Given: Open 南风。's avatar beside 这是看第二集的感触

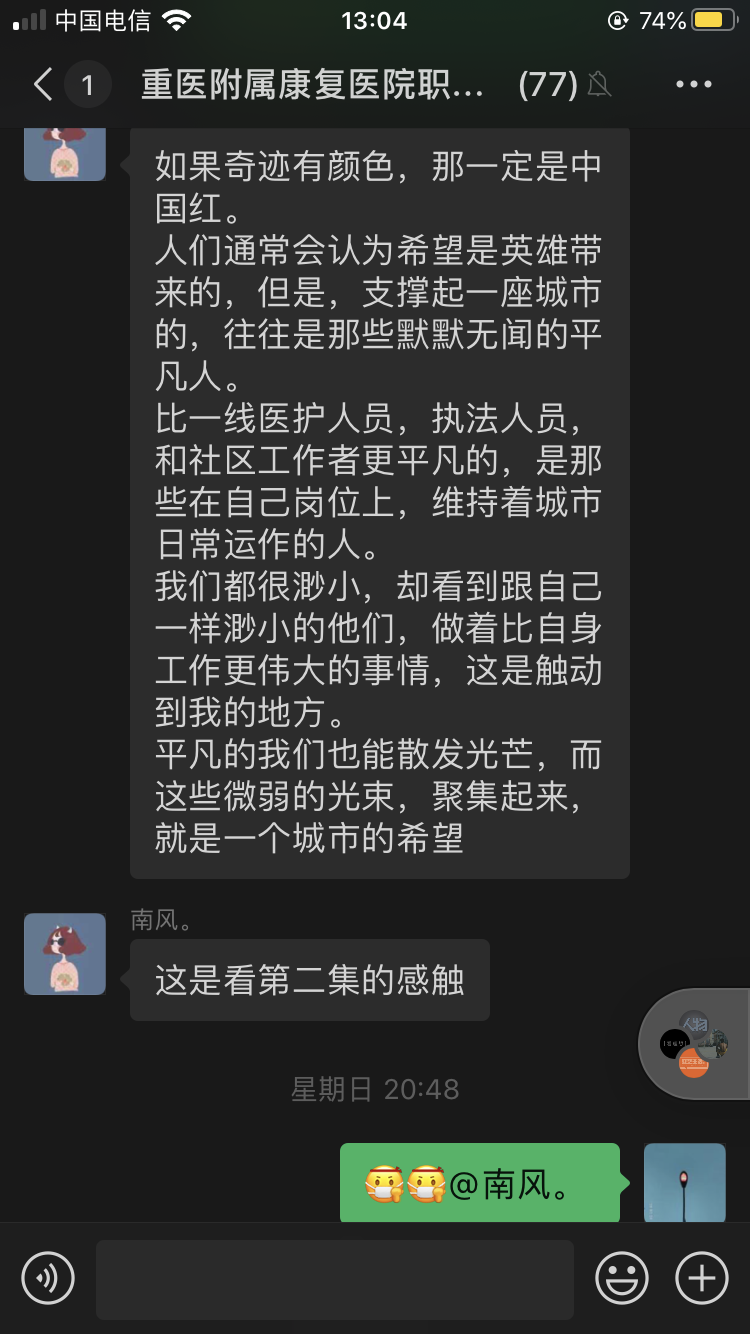Looking at the screenshot, I should click(65, 953).
